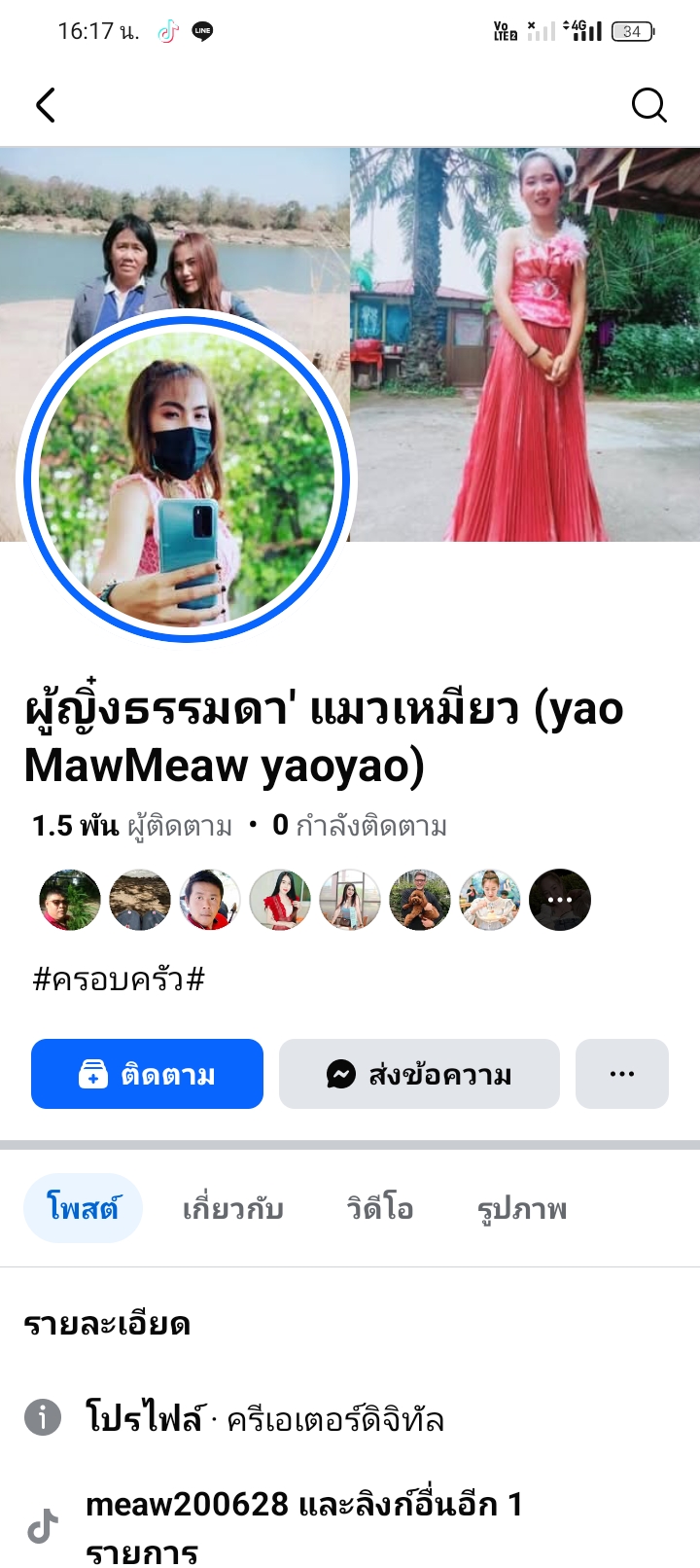Send a message via ส่งข้อความ button
The height and width of the screenshot is (1568, 700).
(x=419, y=1074)
